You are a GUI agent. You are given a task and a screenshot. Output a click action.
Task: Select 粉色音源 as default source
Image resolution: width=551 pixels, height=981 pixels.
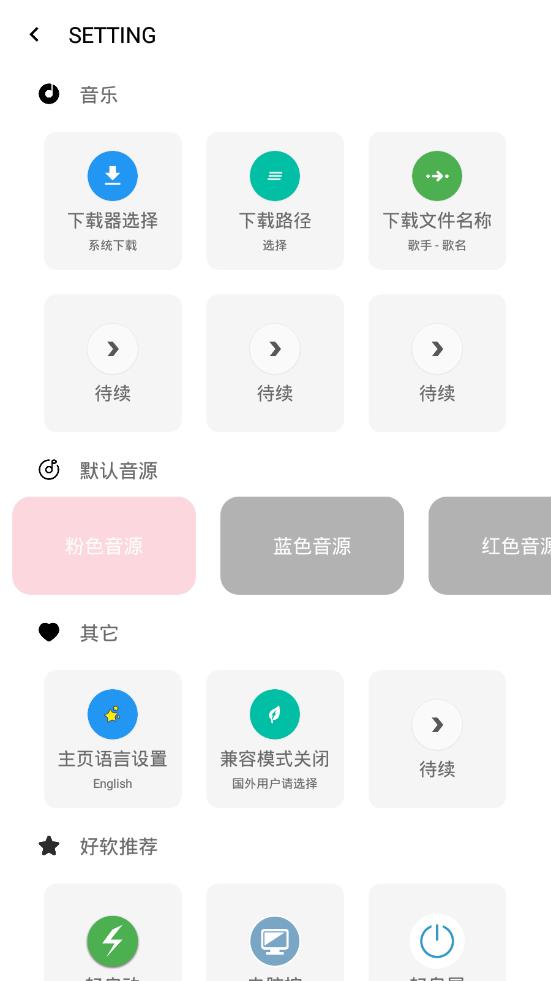coord(104,546)
